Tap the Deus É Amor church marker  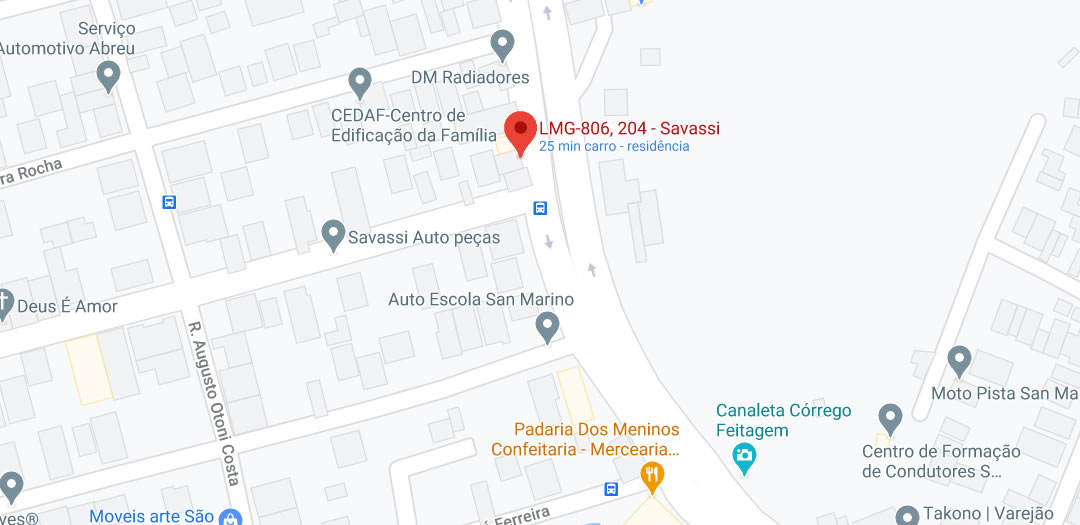pos(4,304)
